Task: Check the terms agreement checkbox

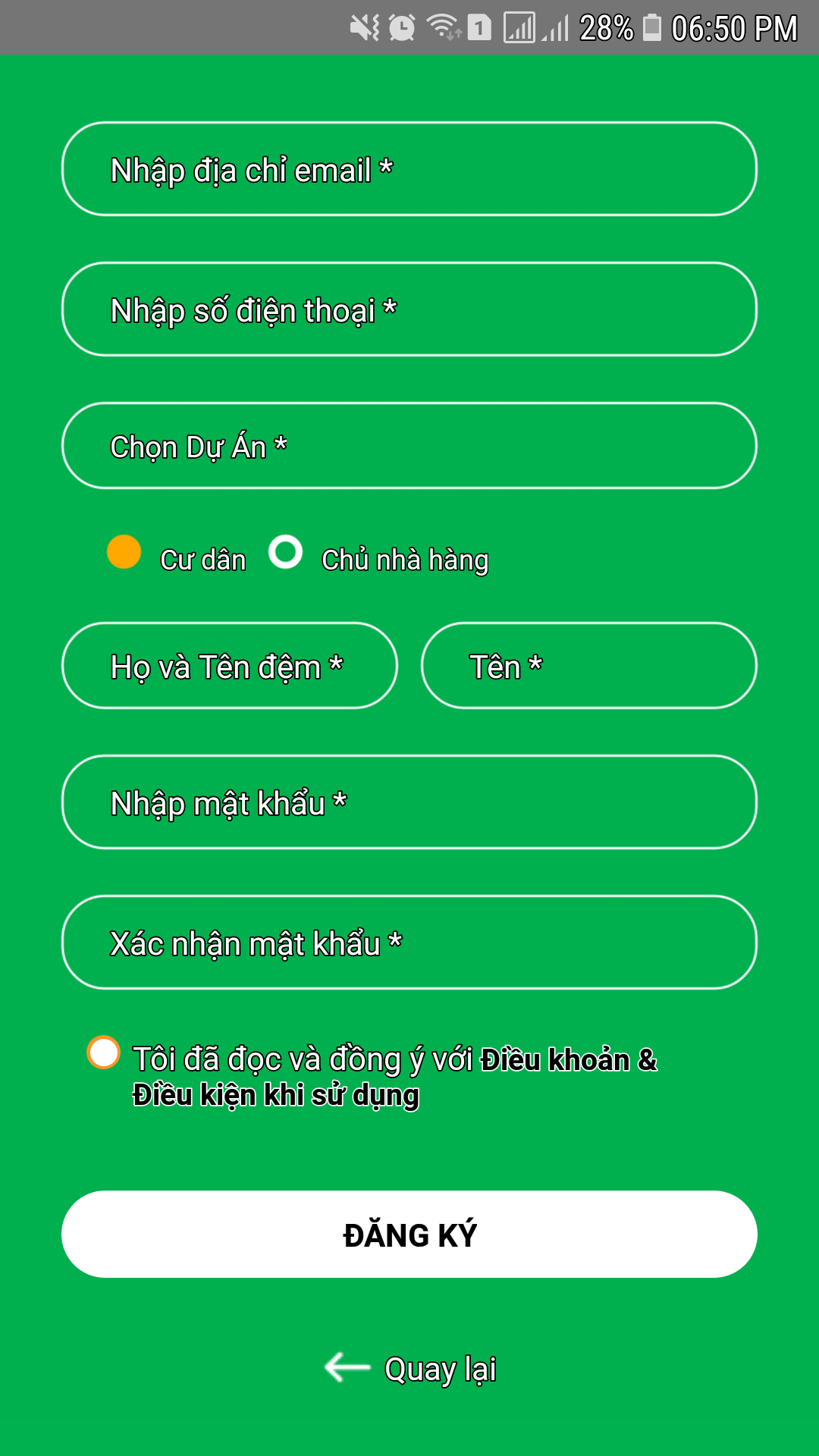Action: [x=104, y=1053]
